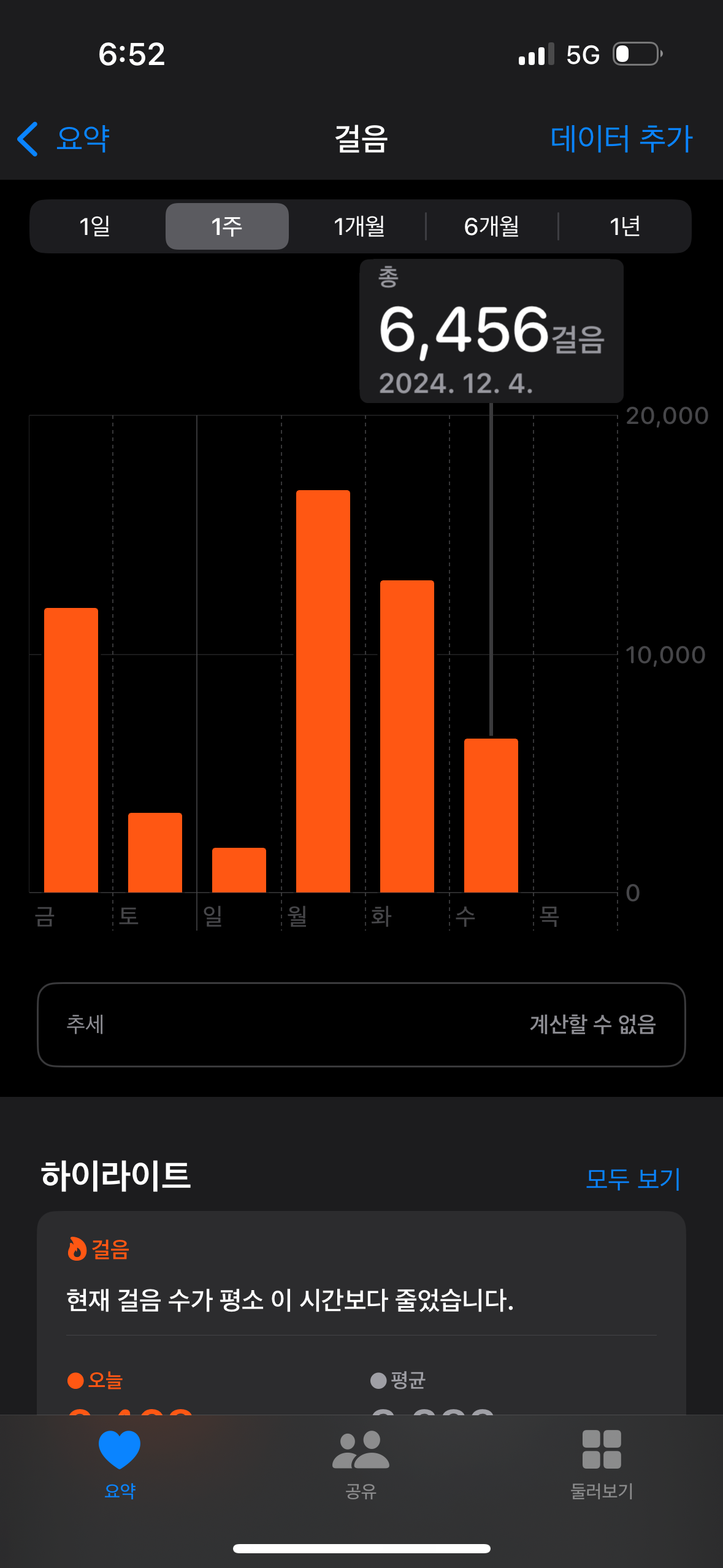Switch chart range to 1년
The height and width of the screenshot is (1568, 723).
pyautogui.click(x=624, y=226)
